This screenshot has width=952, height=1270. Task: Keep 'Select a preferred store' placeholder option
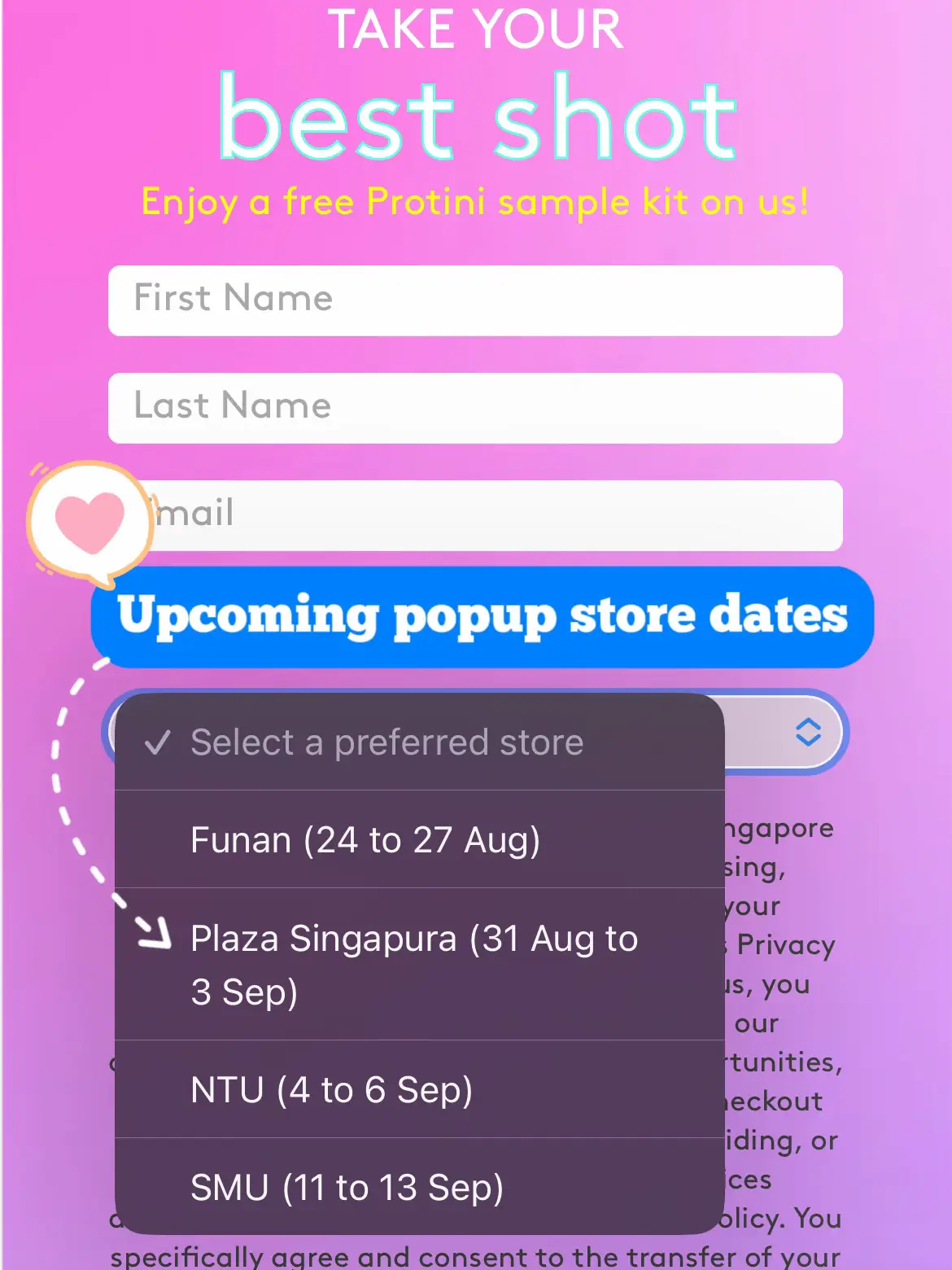point(419,742)
